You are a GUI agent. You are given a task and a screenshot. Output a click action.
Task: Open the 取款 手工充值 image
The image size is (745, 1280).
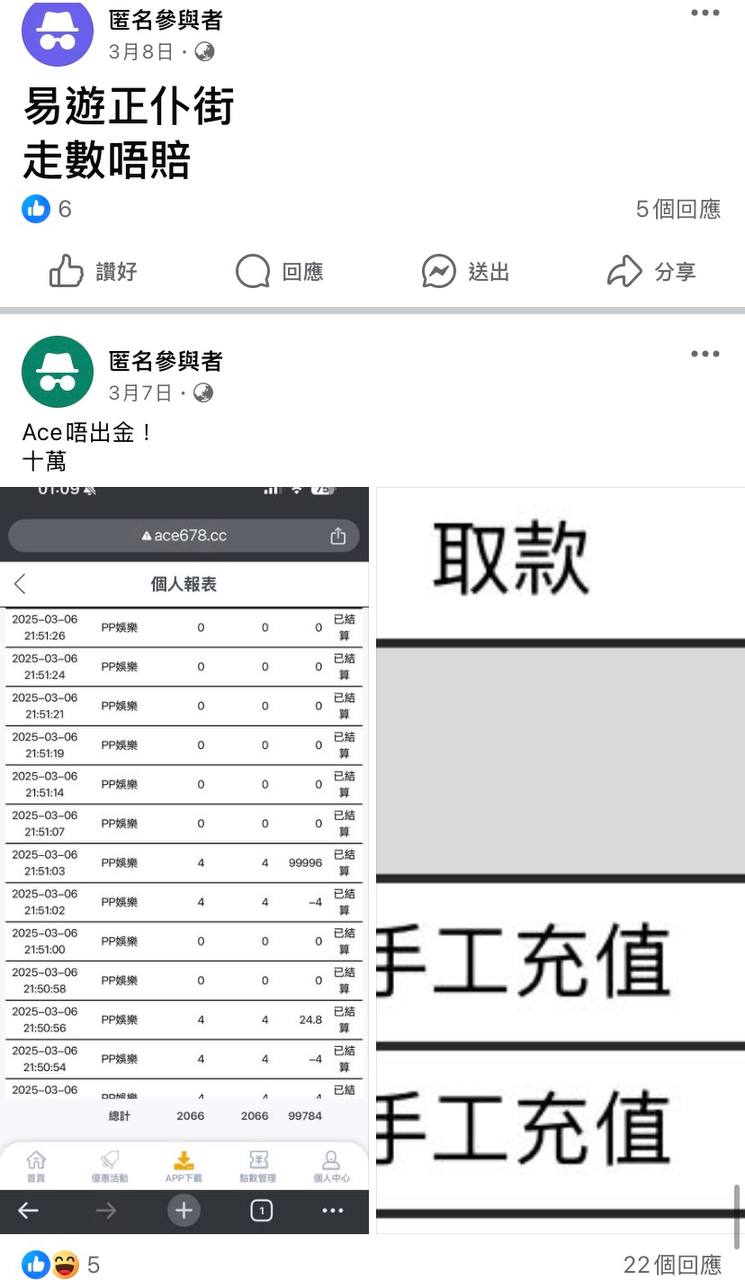click(560, 860)
